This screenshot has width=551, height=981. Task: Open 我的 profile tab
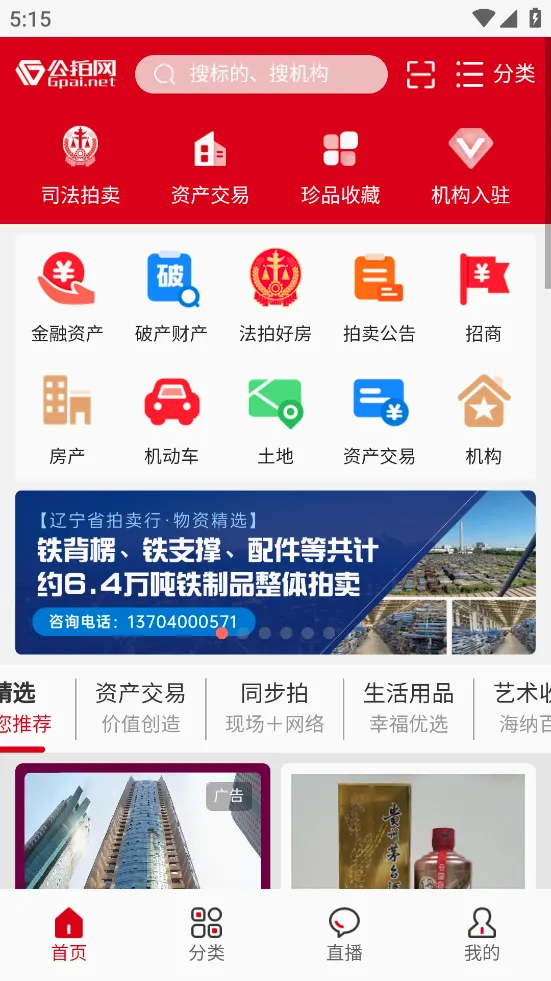click(482, 935)
